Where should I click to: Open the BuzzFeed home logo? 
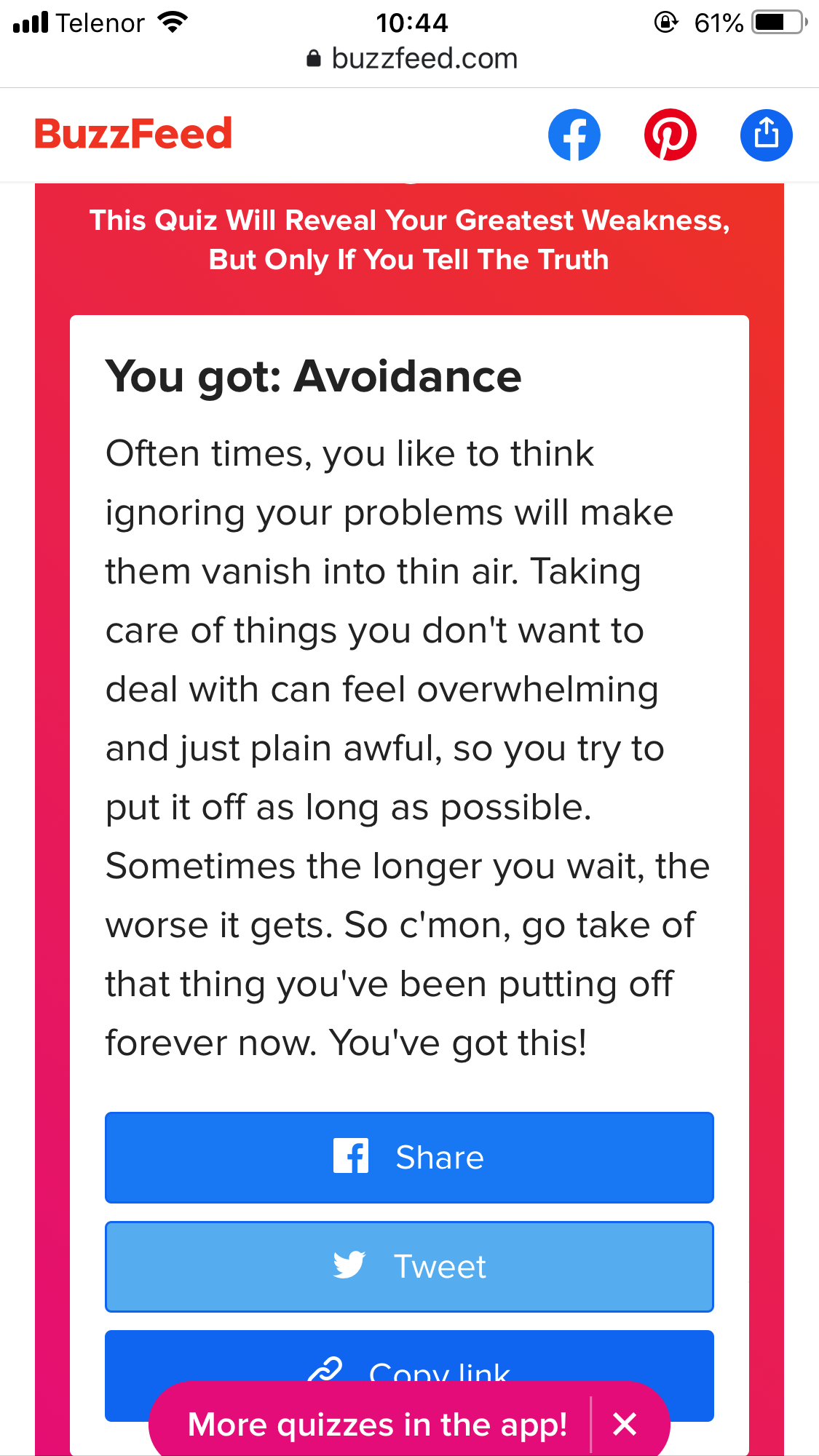coord(133,134)
